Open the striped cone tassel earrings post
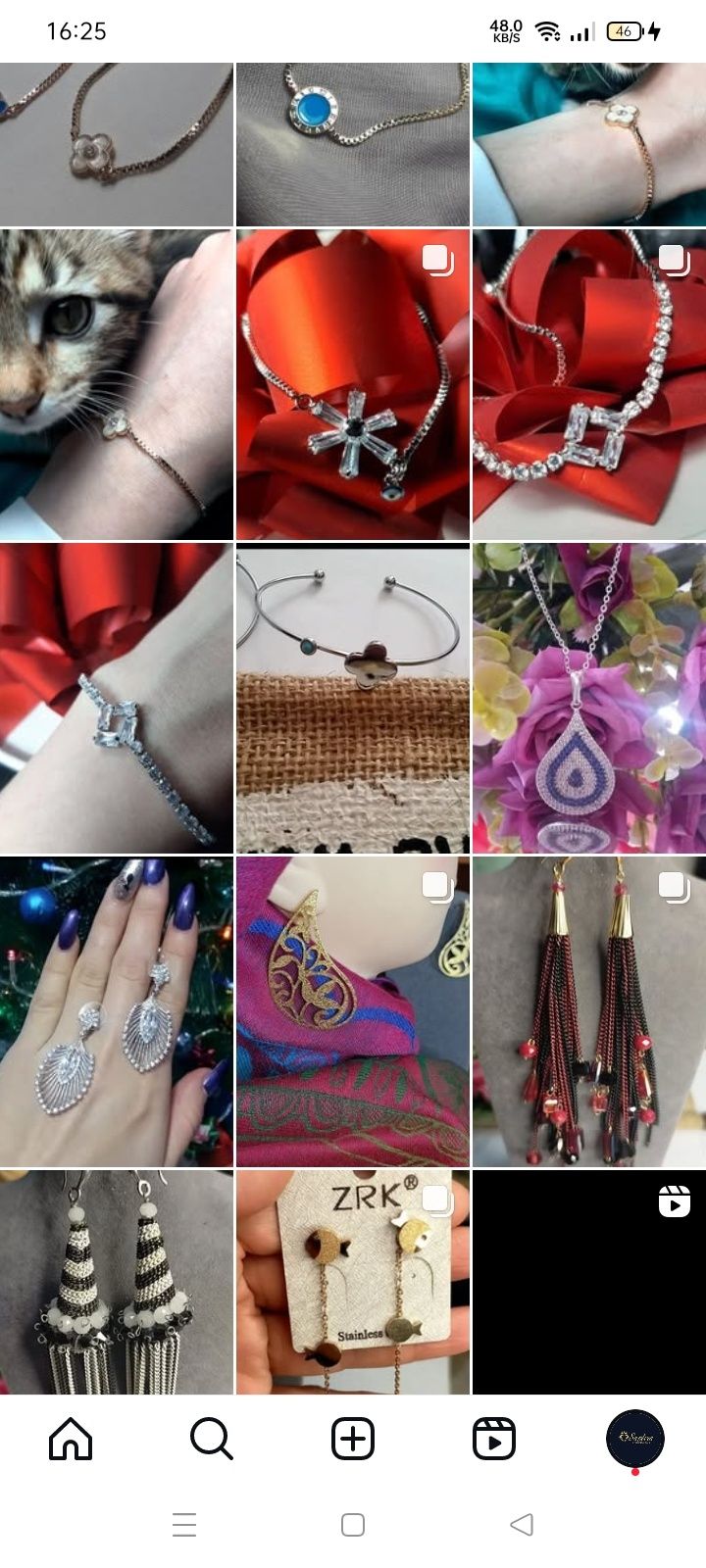This screenshot has height=1568, width=706. point(117,1282)
